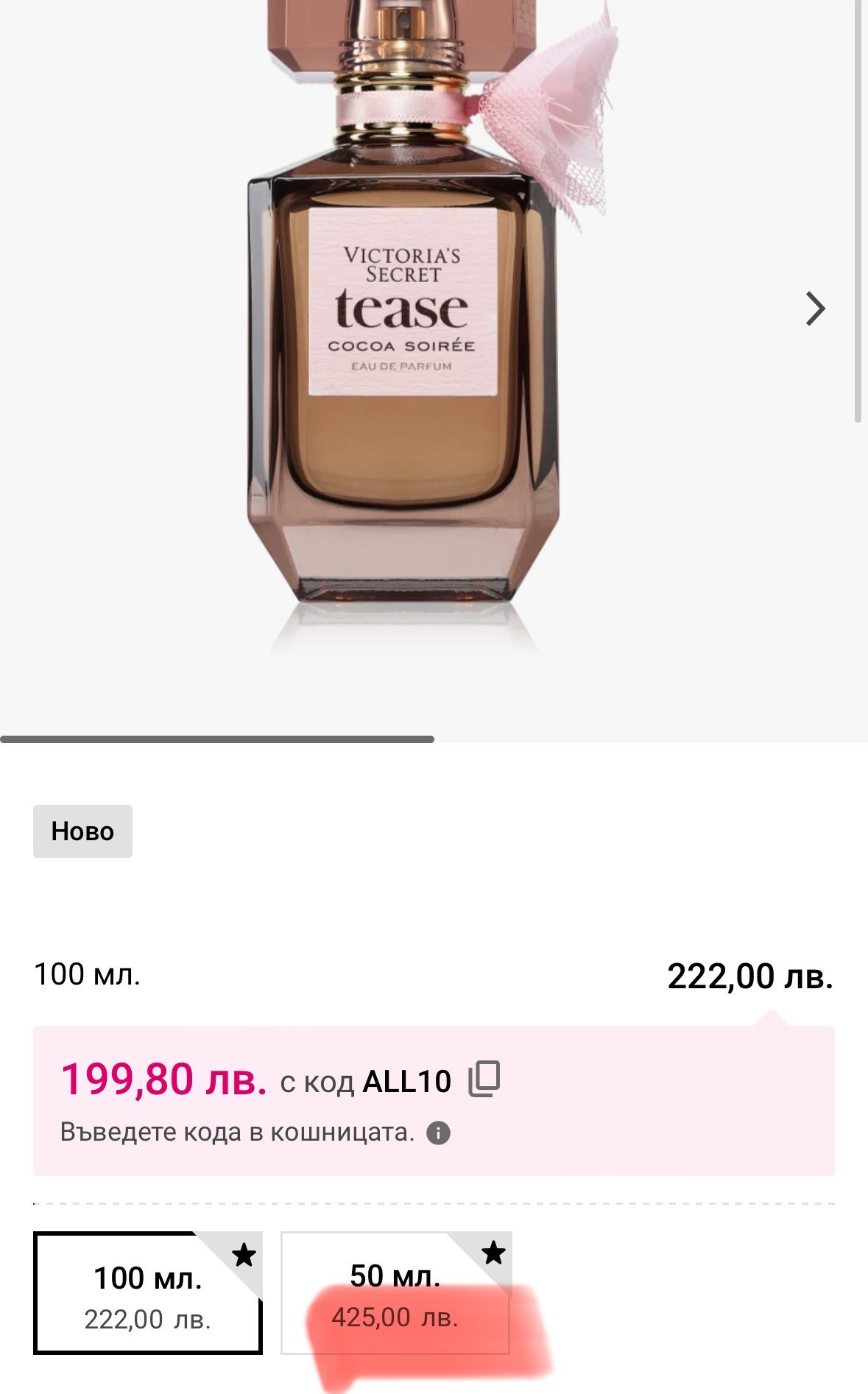Open the Tease Cocoa Soirée product photo
Screen dimensions: 868x1394
pos(403,331)
